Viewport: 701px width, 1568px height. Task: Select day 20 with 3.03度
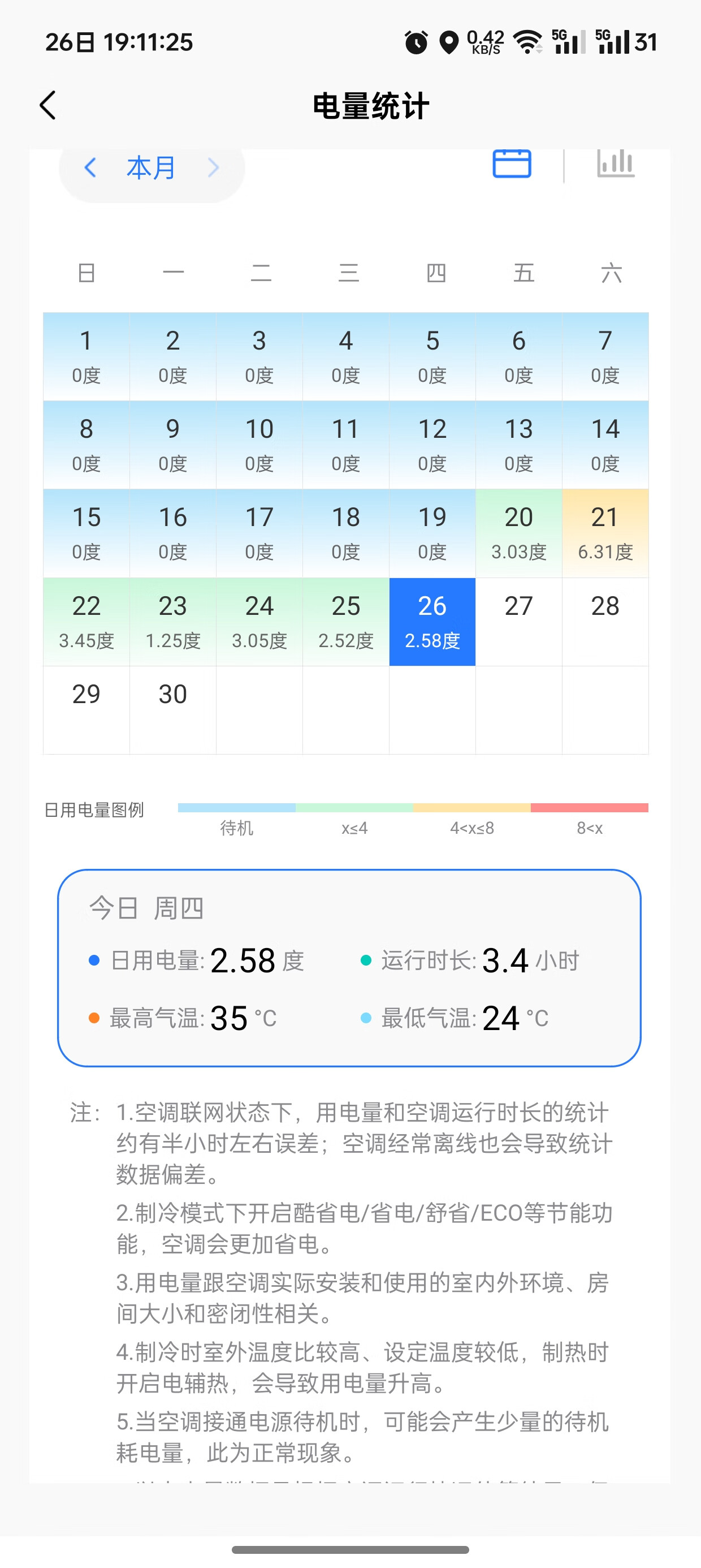[x=518, y=533]
